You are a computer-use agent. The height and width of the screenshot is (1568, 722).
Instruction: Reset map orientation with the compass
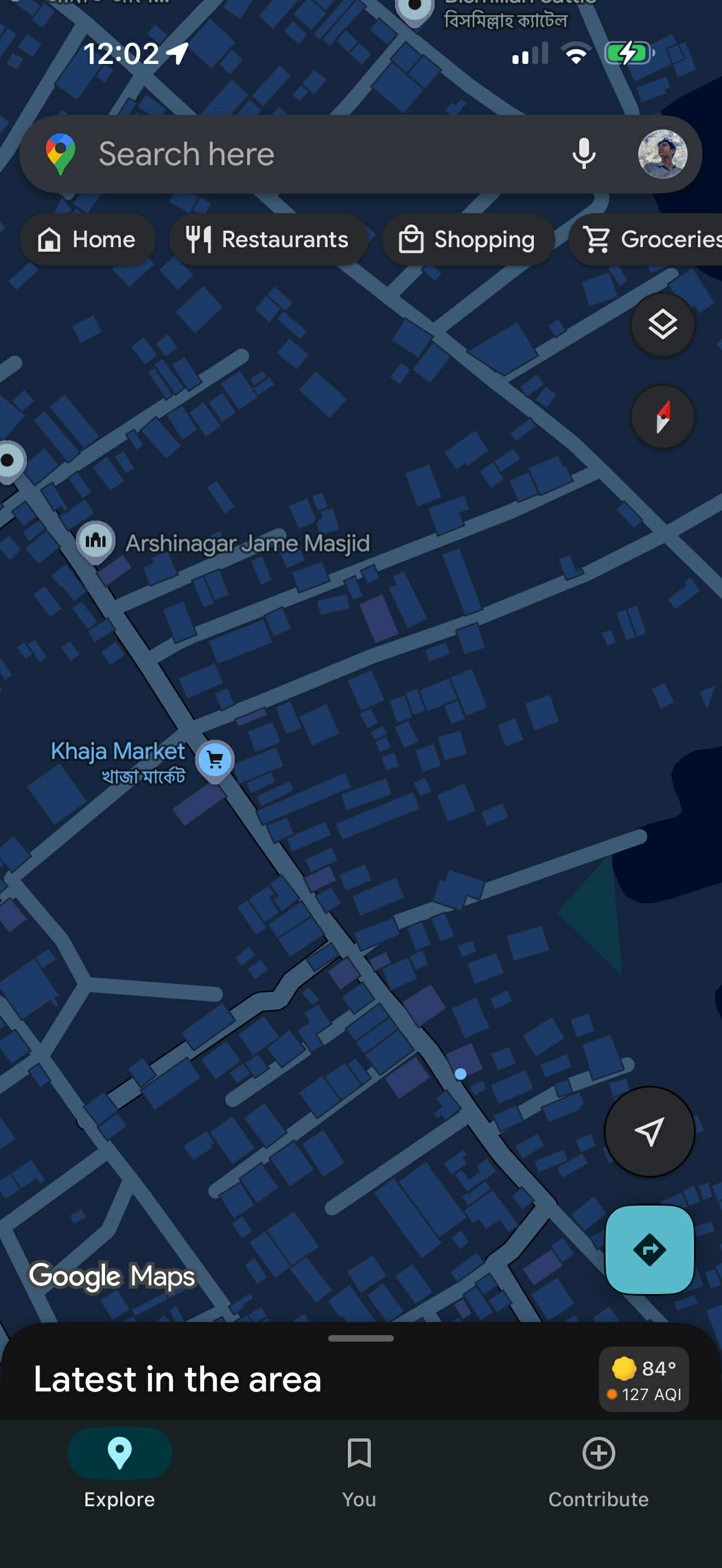click(x=662, y=417)
